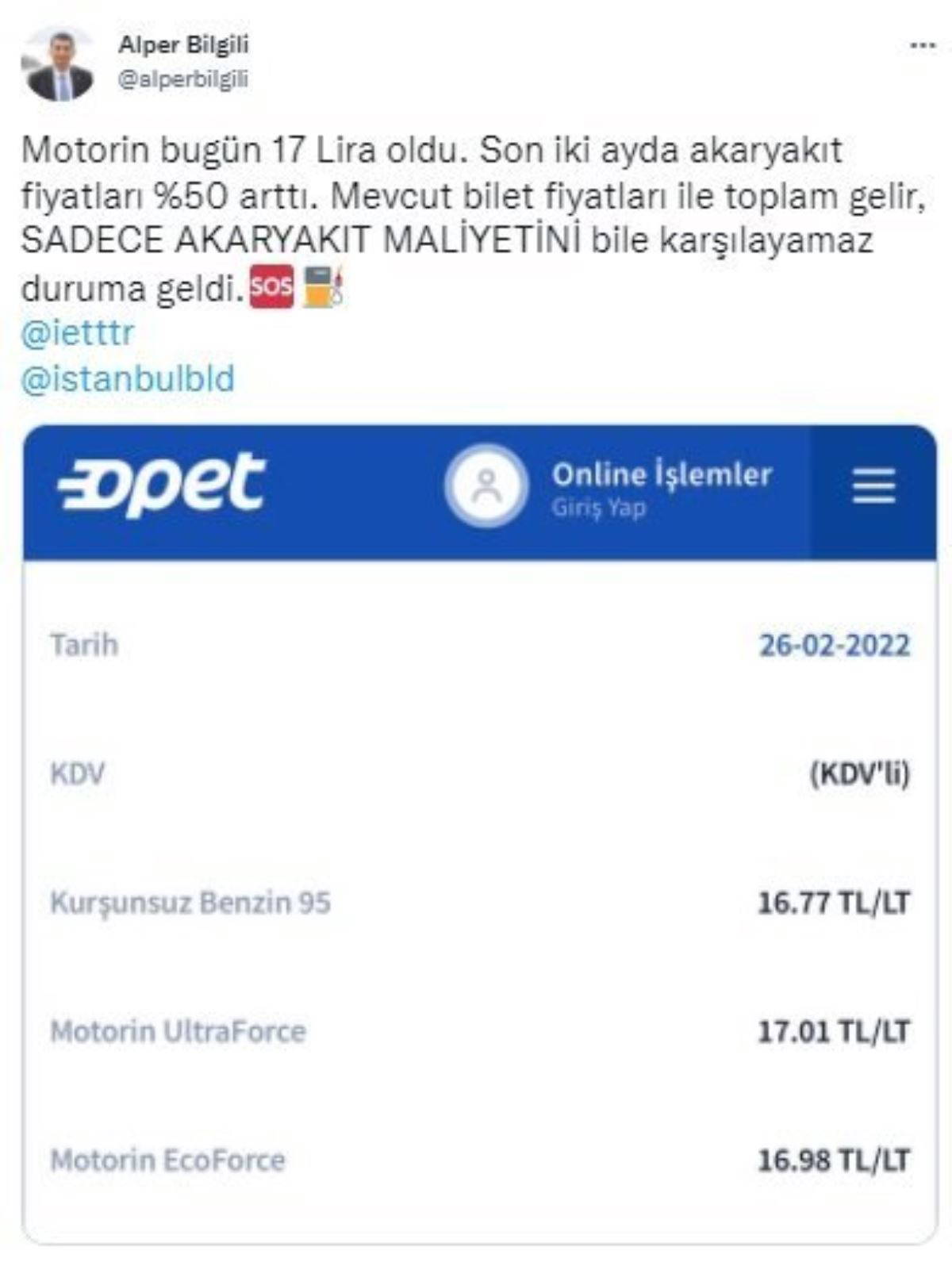
Task: Open the @istanbulbld mention
Action: coord(128,379)
